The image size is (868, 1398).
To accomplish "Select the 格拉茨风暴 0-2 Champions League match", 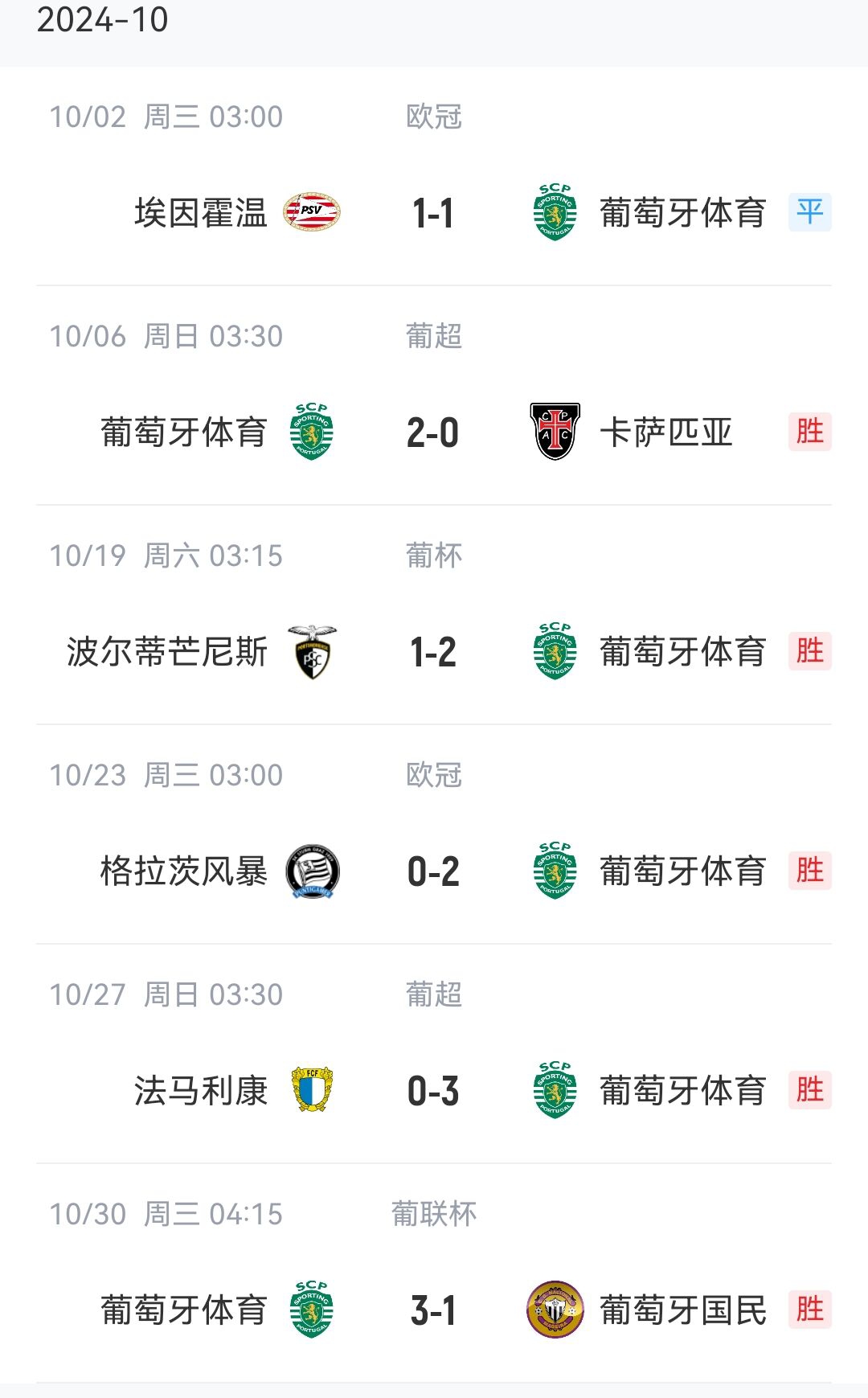I will coord(434,834).
